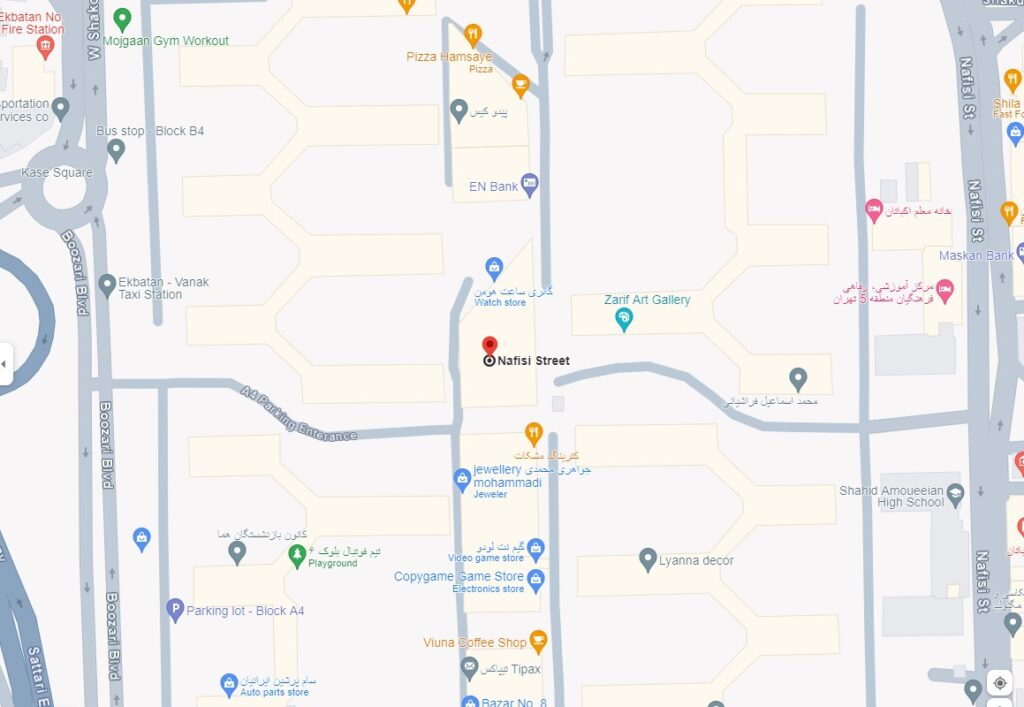Tap the EN Bank marker
The height and width of the screenshot is (707, 1024).
coord(529,185)
